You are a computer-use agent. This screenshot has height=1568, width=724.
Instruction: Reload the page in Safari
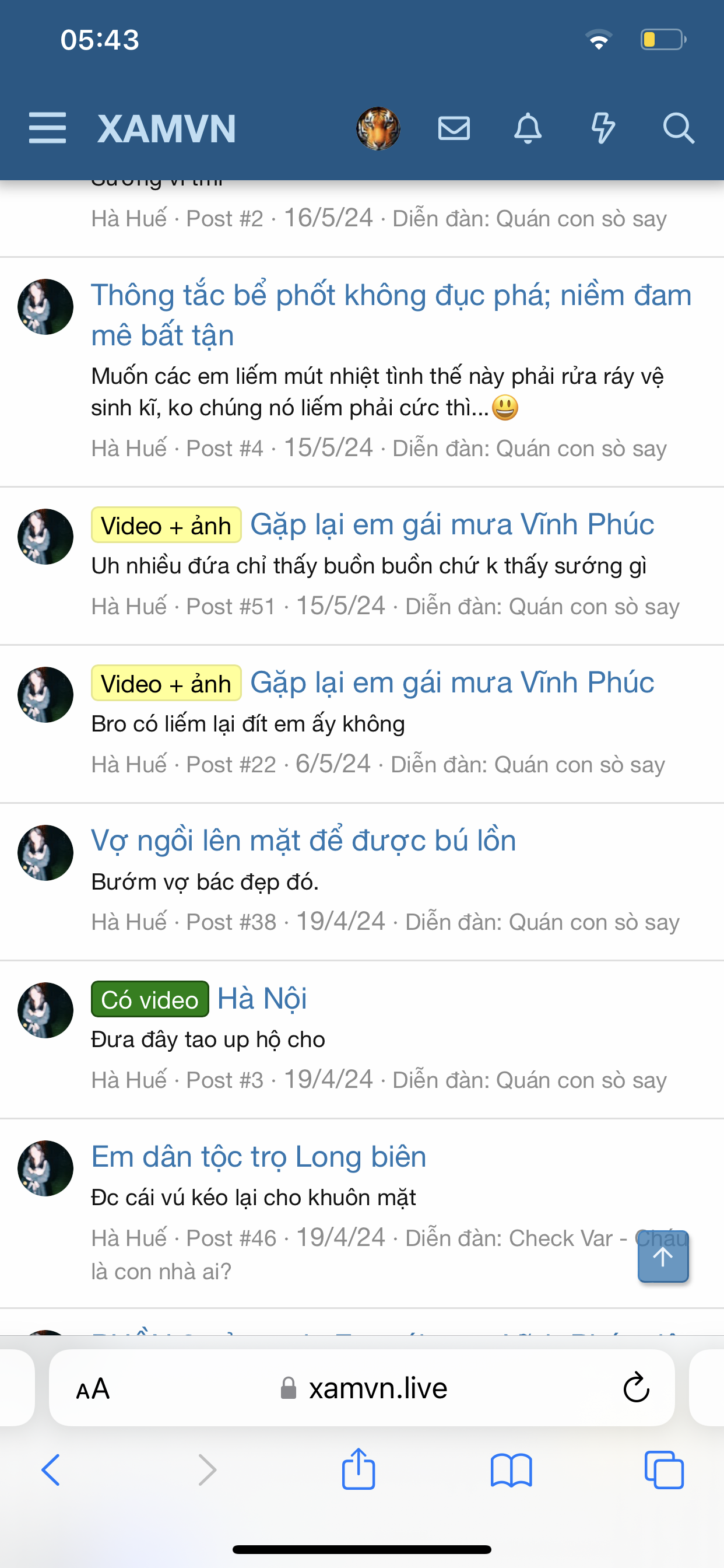coord(636,1388)
